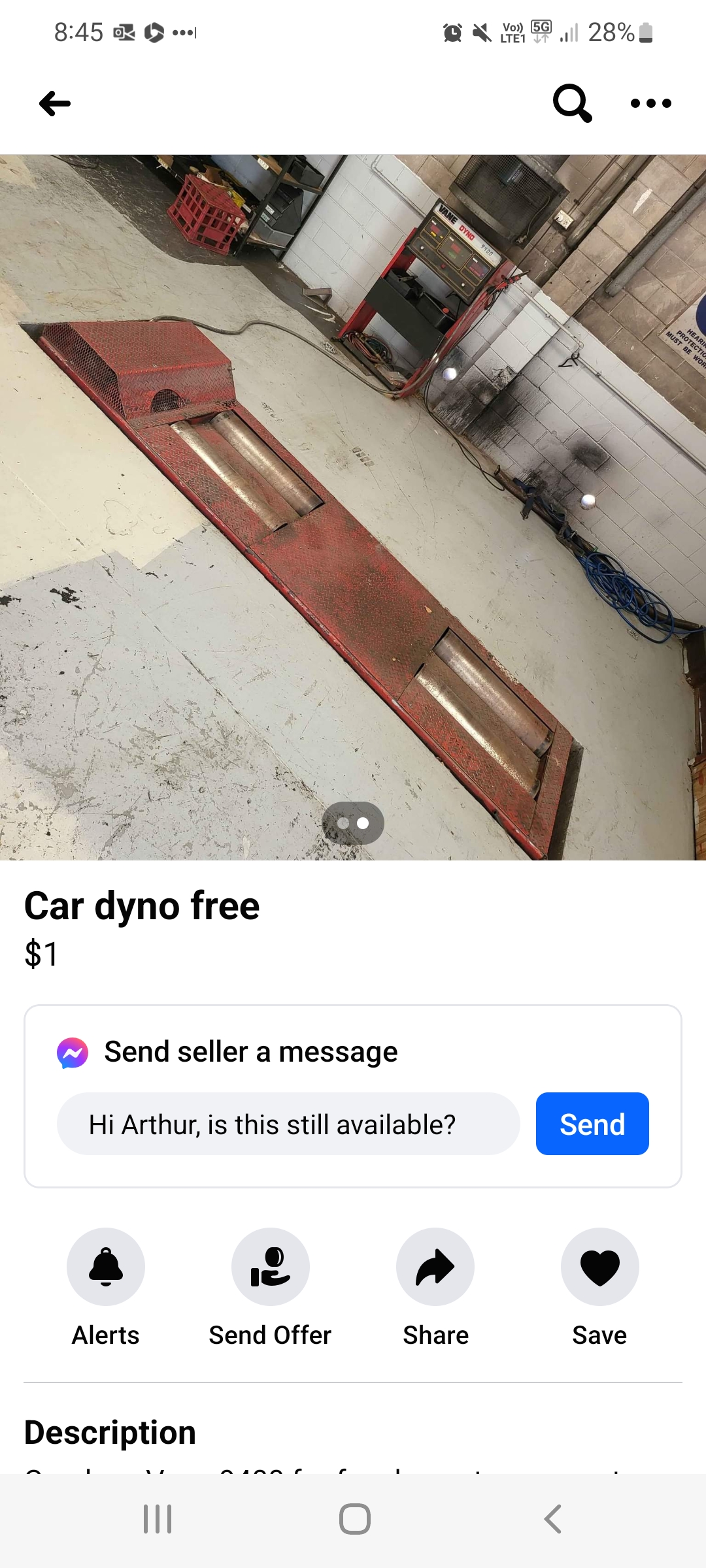Open the three-dot overflow menu
706x1568 pixels.
[651, 103]
